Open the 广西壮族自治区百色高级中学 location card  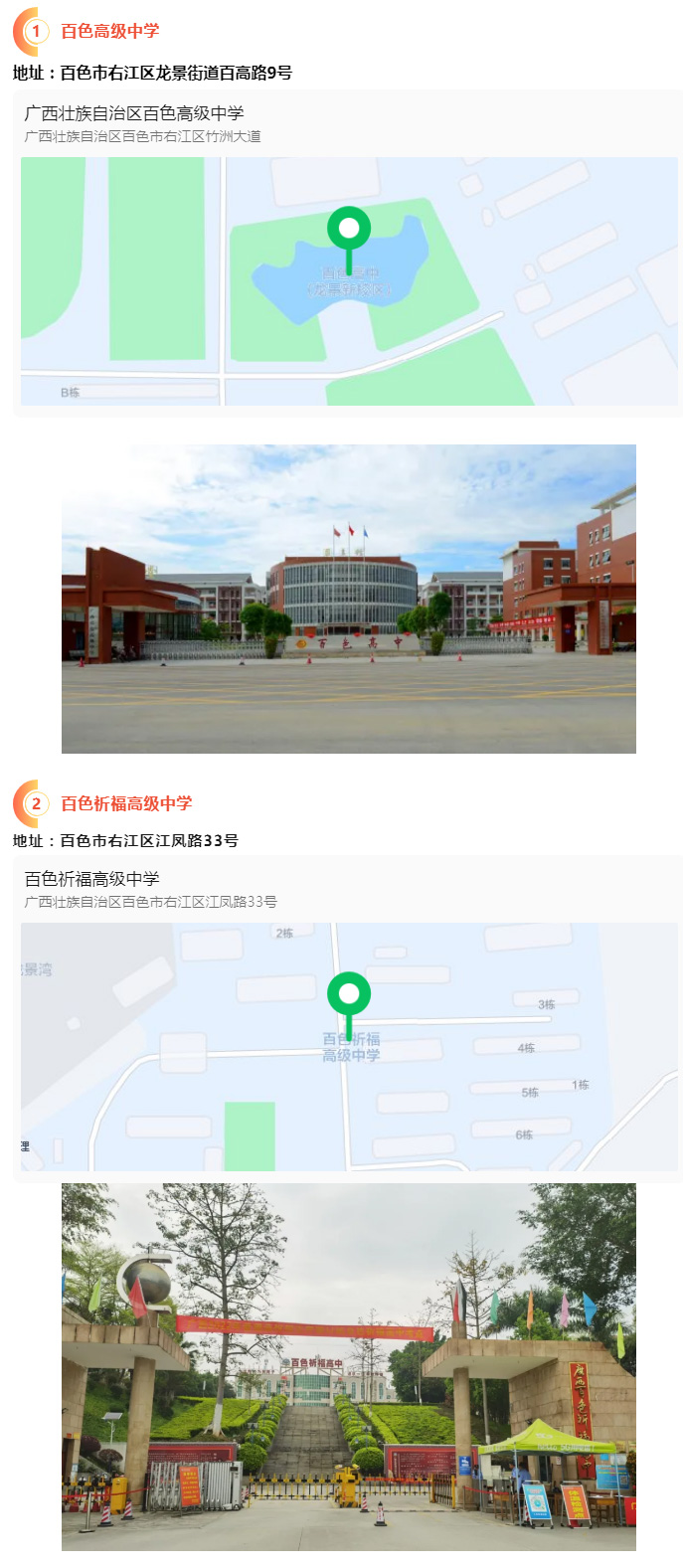point(134,114)
